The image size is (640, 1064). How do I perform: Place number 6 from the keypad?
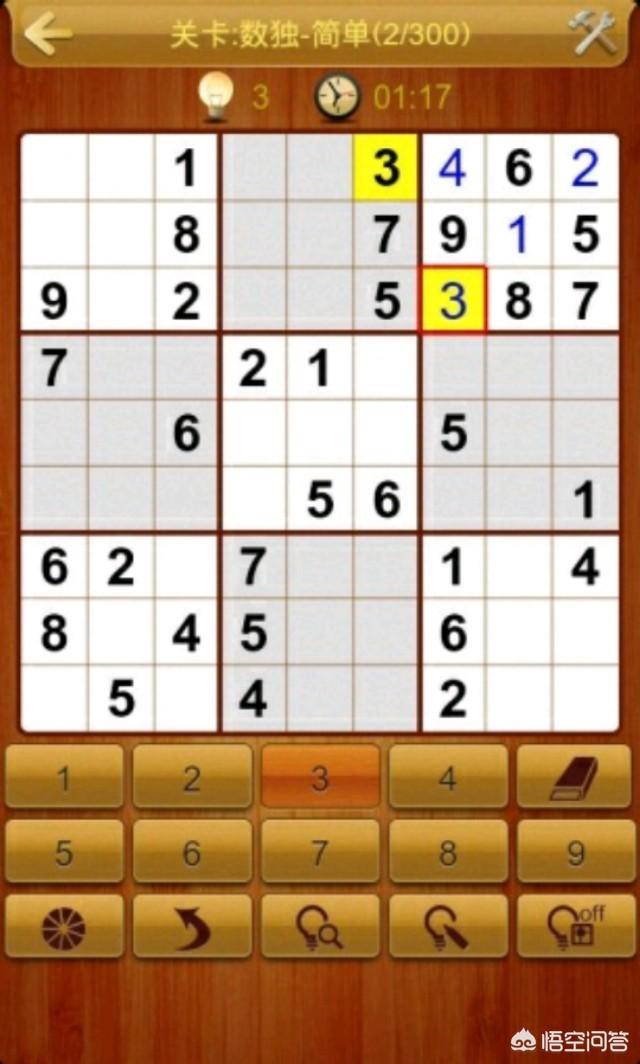[x=192, y=852]
